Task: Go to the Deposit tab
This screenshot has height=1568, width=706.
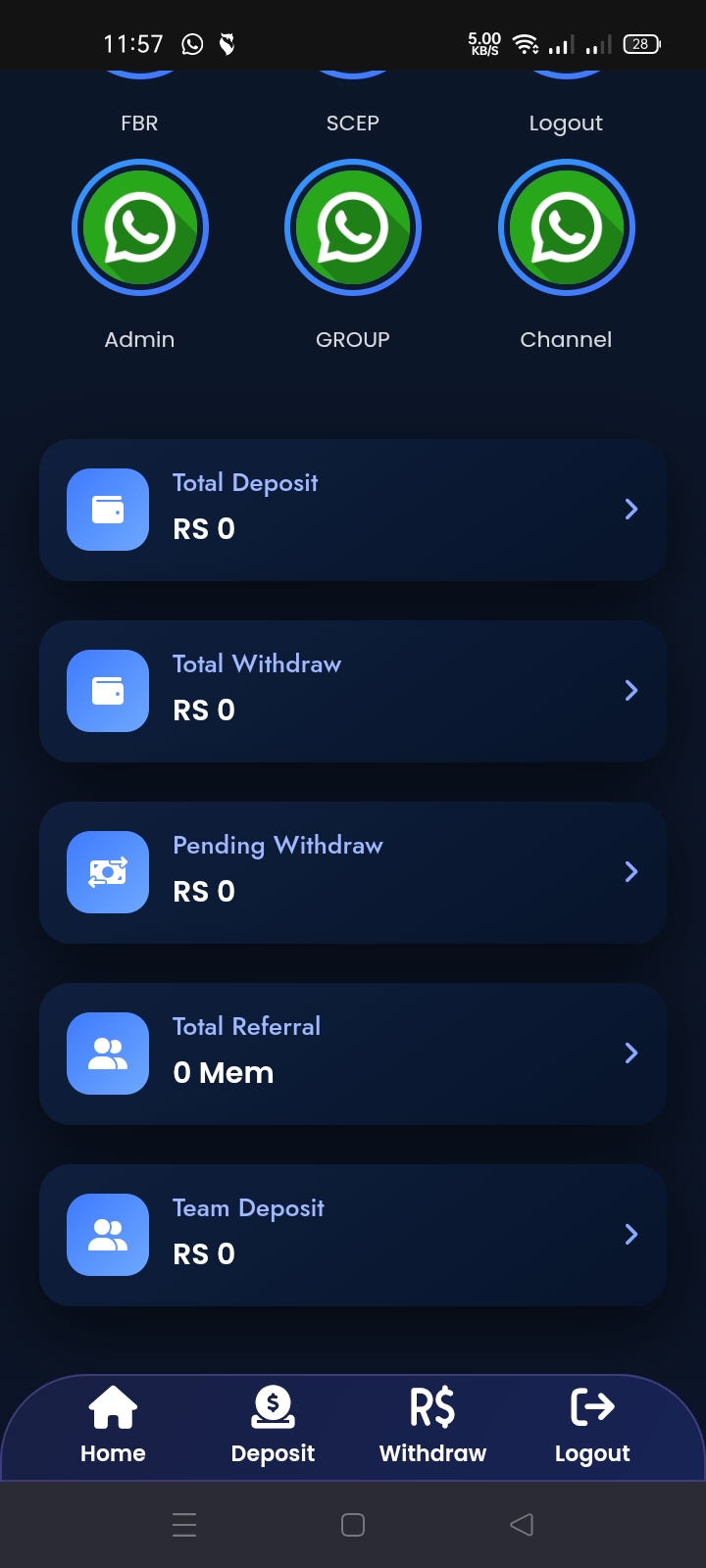Action: click(x=273, y=1426)
